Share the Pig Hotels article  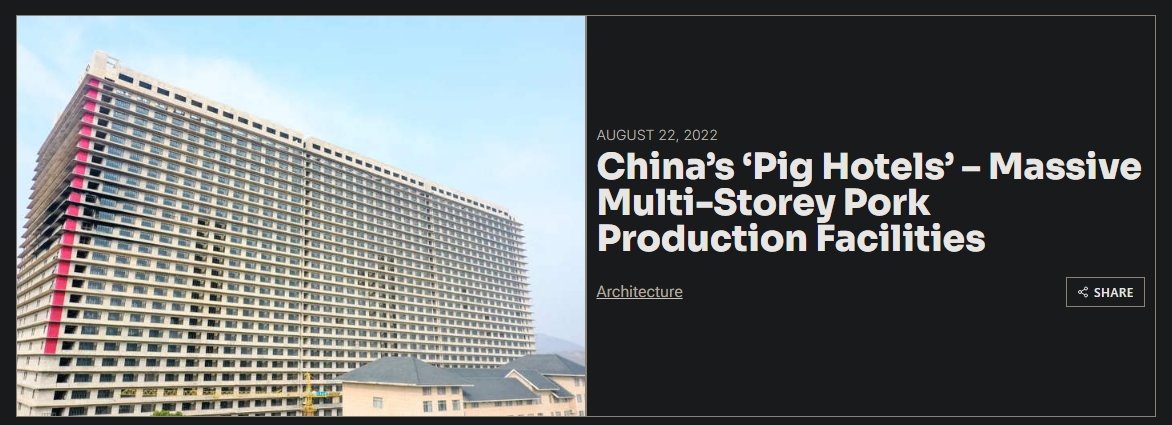[1105, 292]
